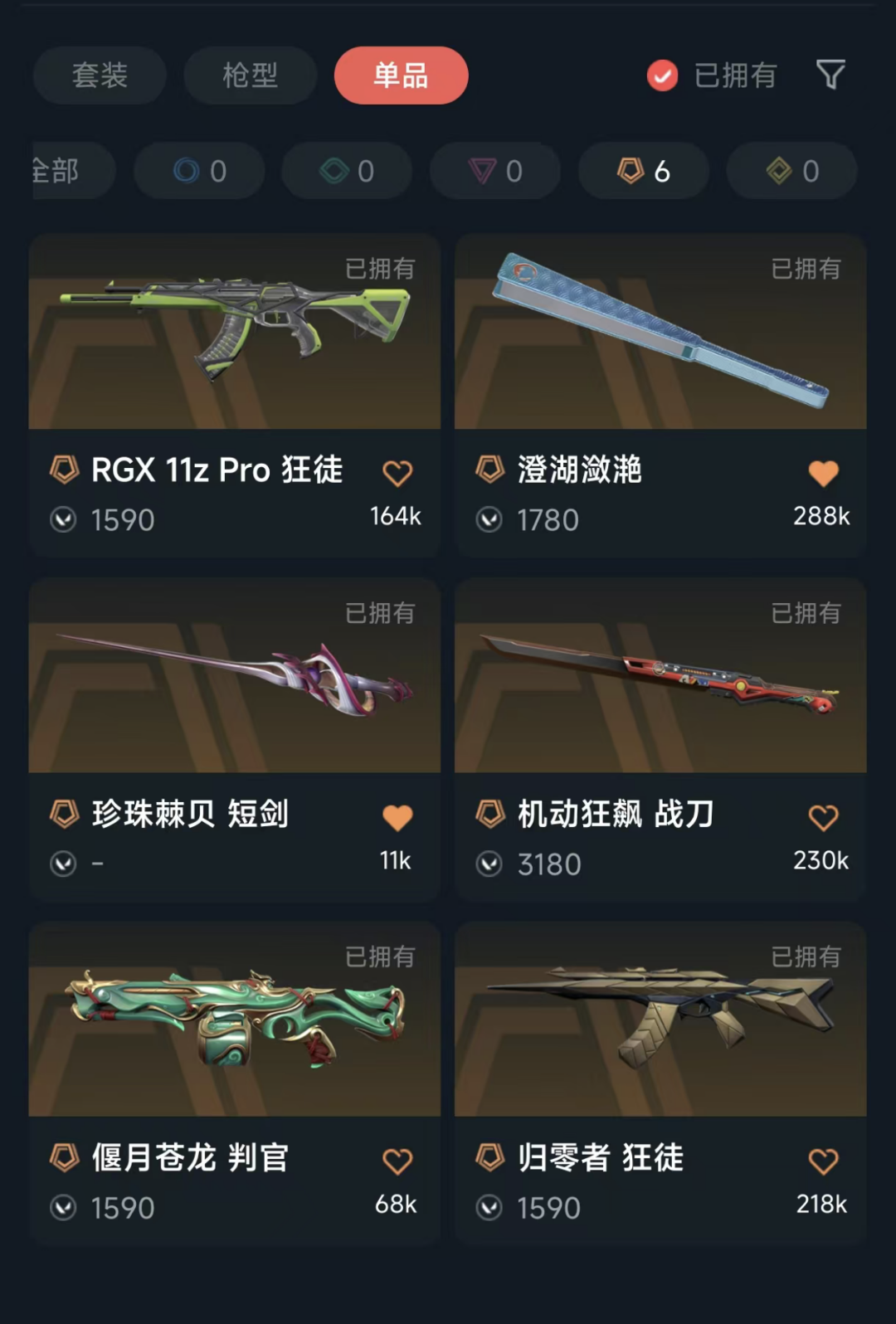Filter by yellow diamond tier chip

point(791,171)
